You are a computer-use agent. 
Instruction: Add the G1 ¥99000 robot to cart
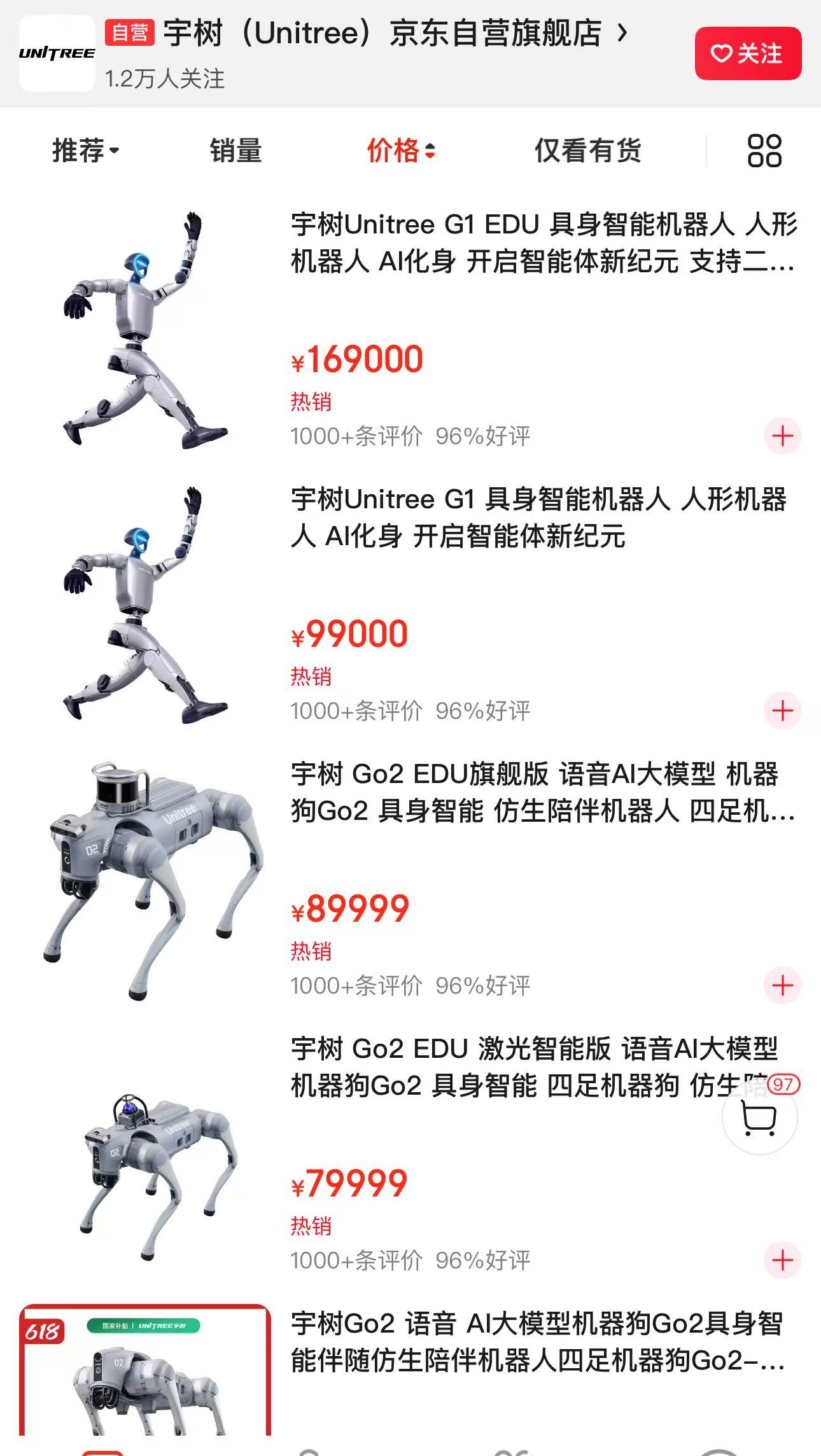pyautogui.click(x=782, y=711)
